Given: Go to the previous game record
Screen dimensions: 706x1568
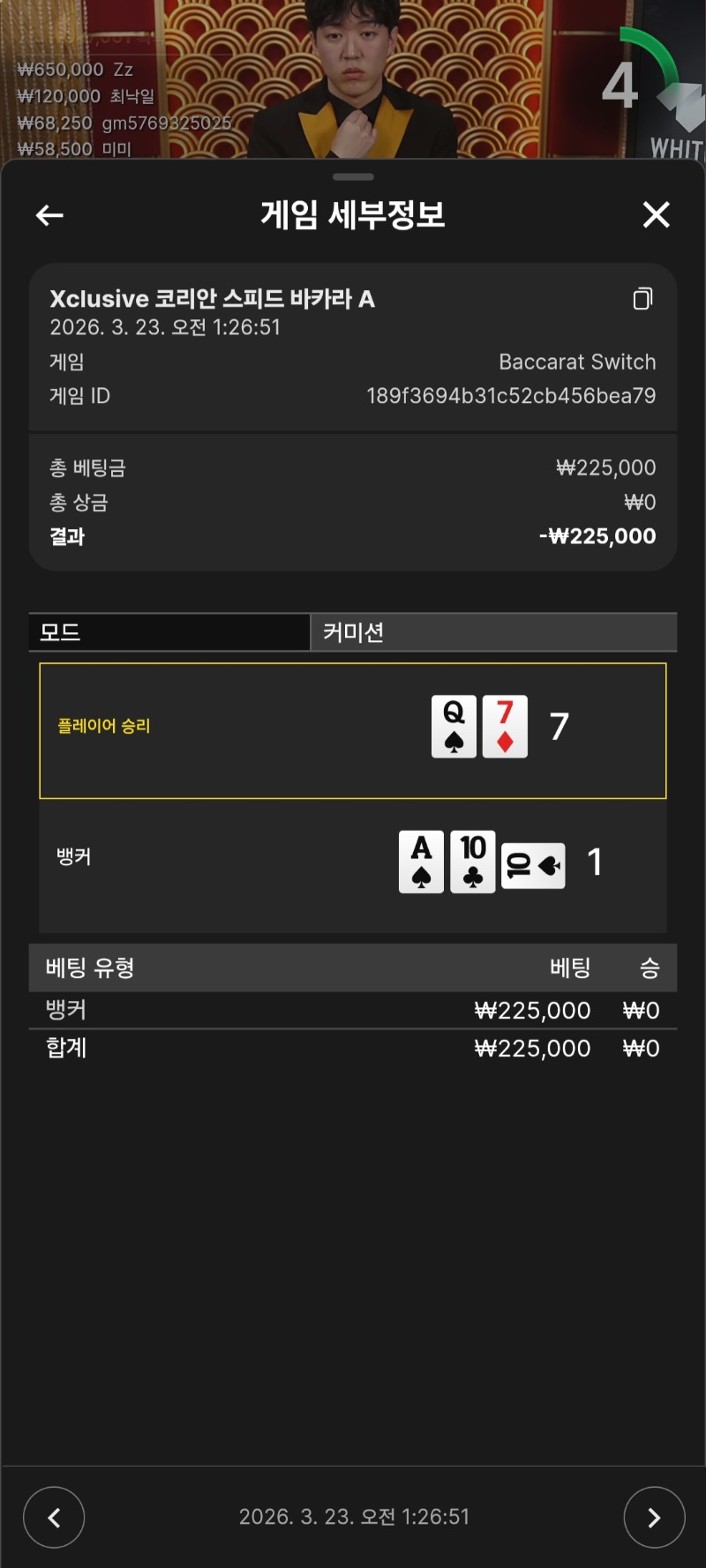Looking at the screenshot, I should 54,1517.
